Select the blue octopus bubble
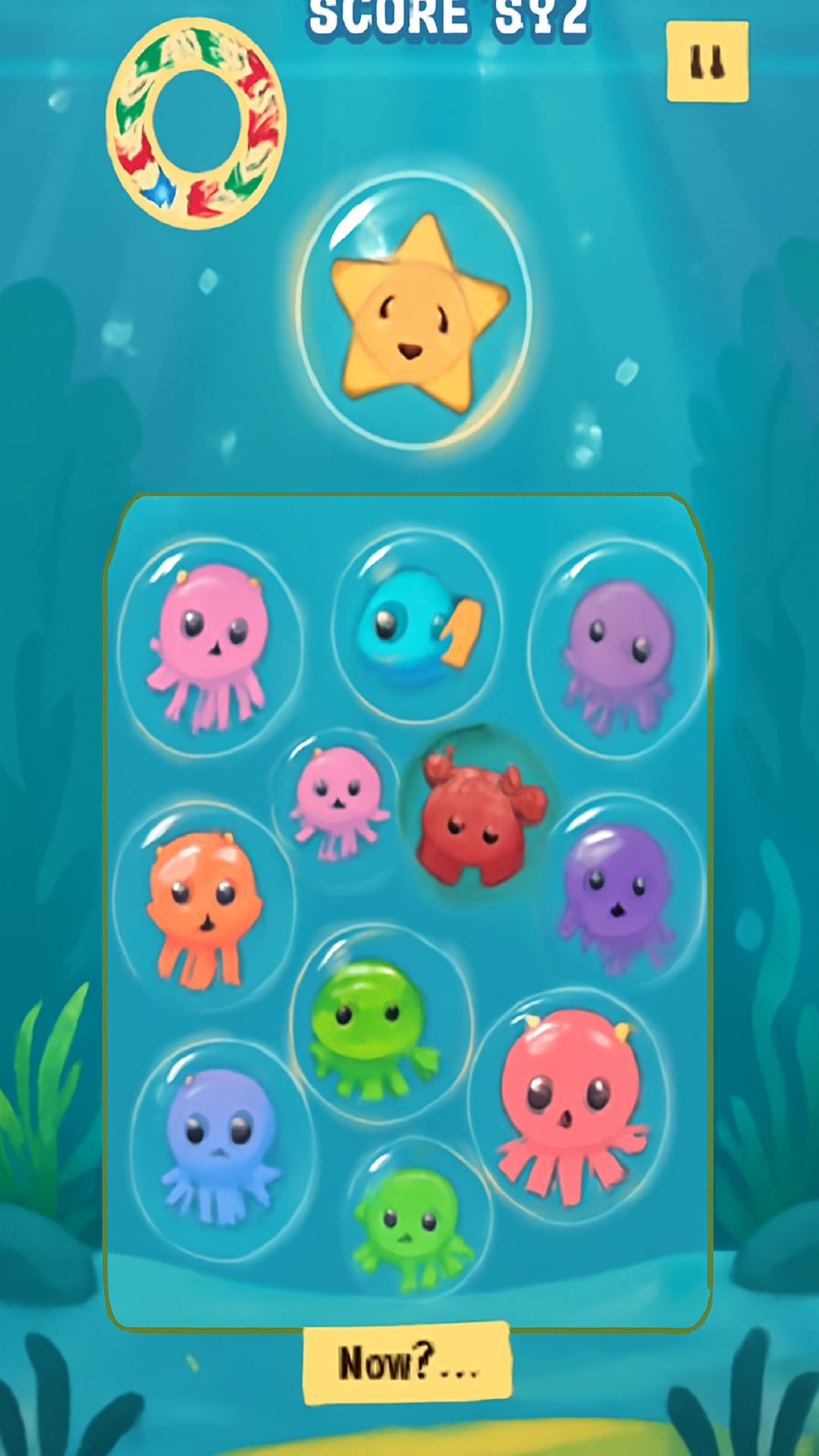The height and width of the screenshot is (1456, 819). [220, 1147]
